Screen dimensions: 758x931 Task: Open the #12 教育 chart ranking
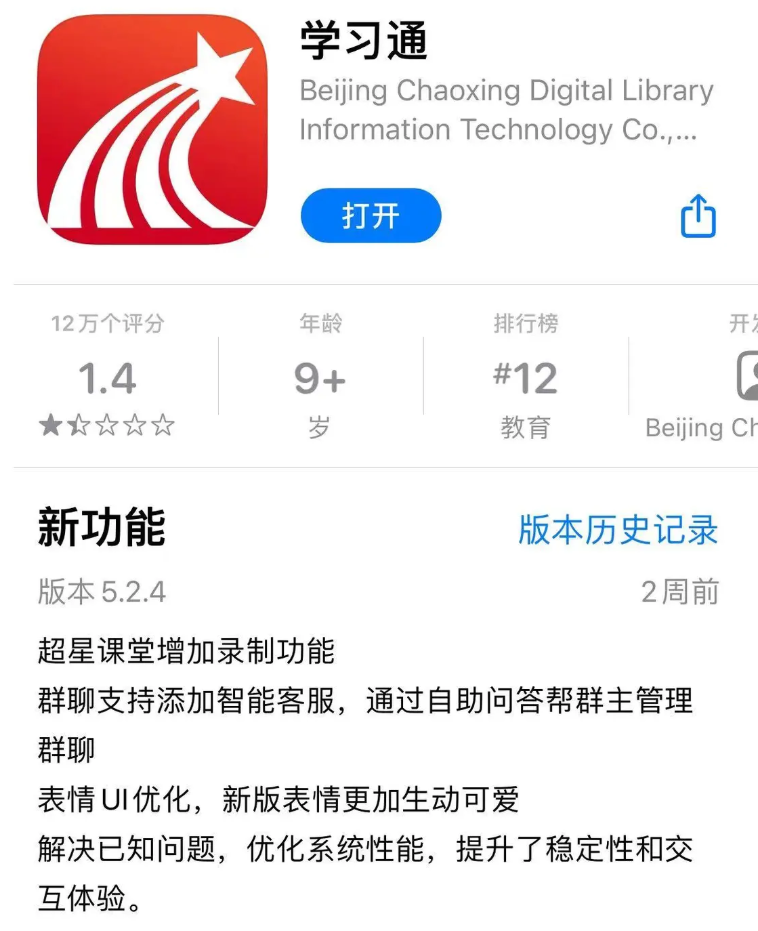[x=525, y=378]
